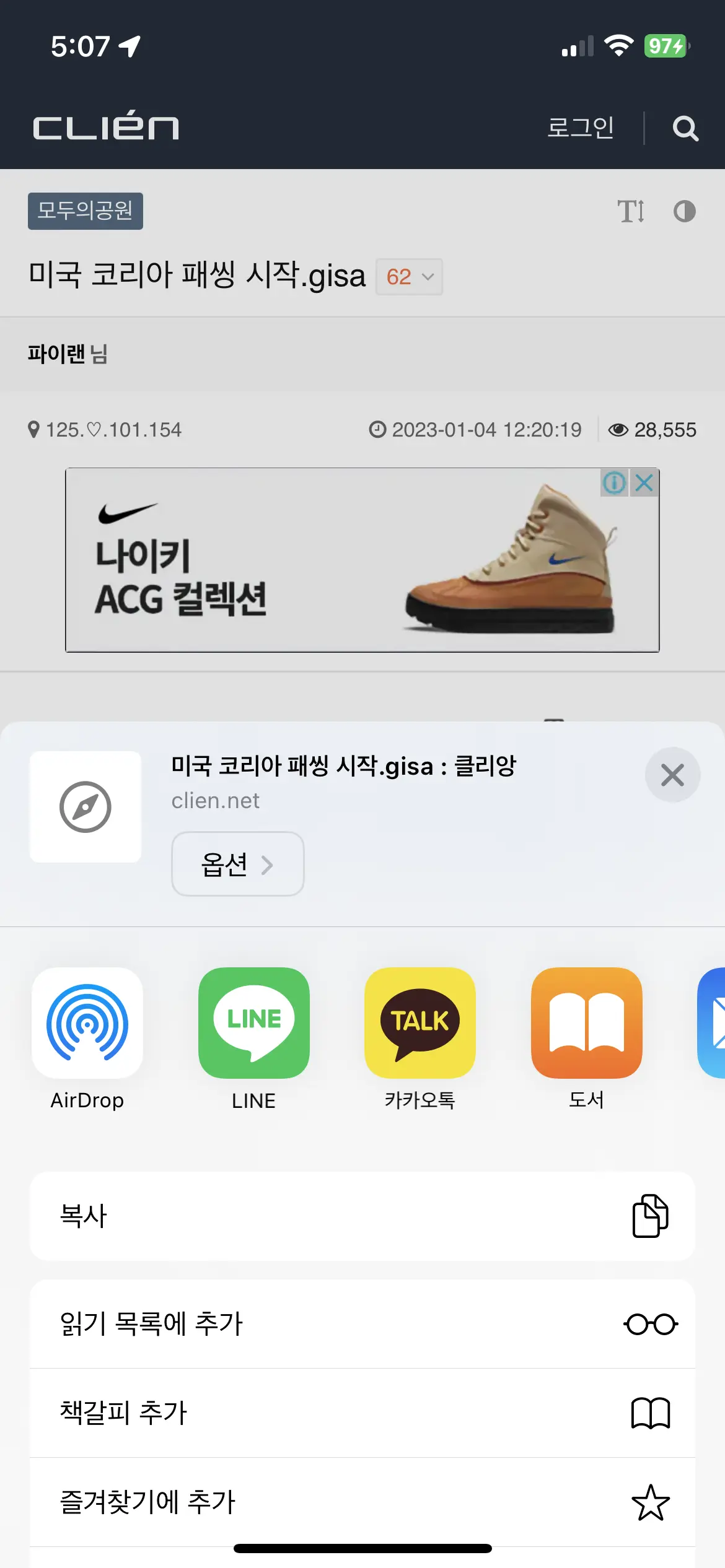725x1568 pixels.
Task: Choose 즐겨찾기에 추가
Action: click(x=362, y=1502)
